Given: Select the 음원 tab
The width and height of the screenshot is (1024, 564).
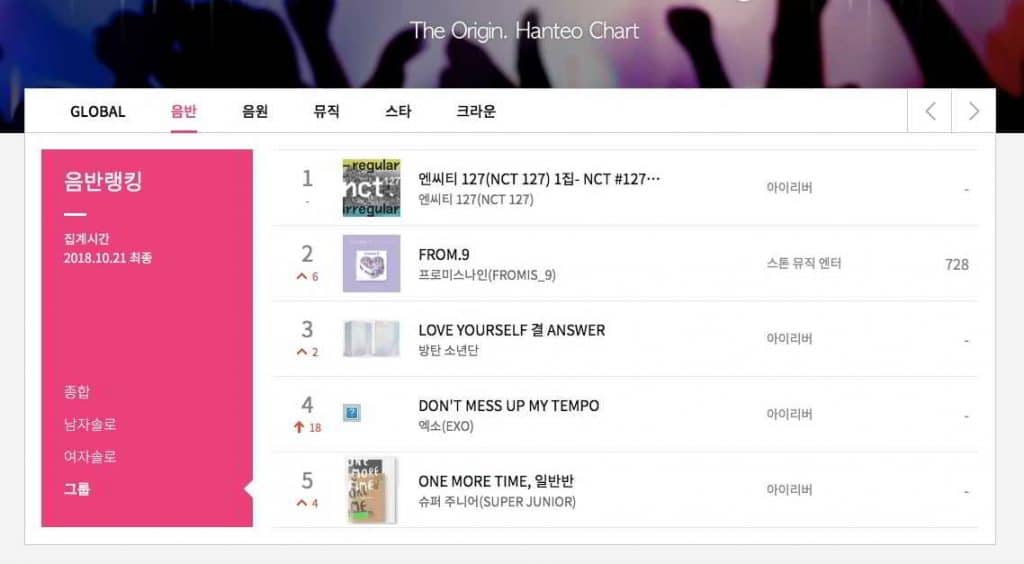Looking at the screenshot, I should [255, 111].
